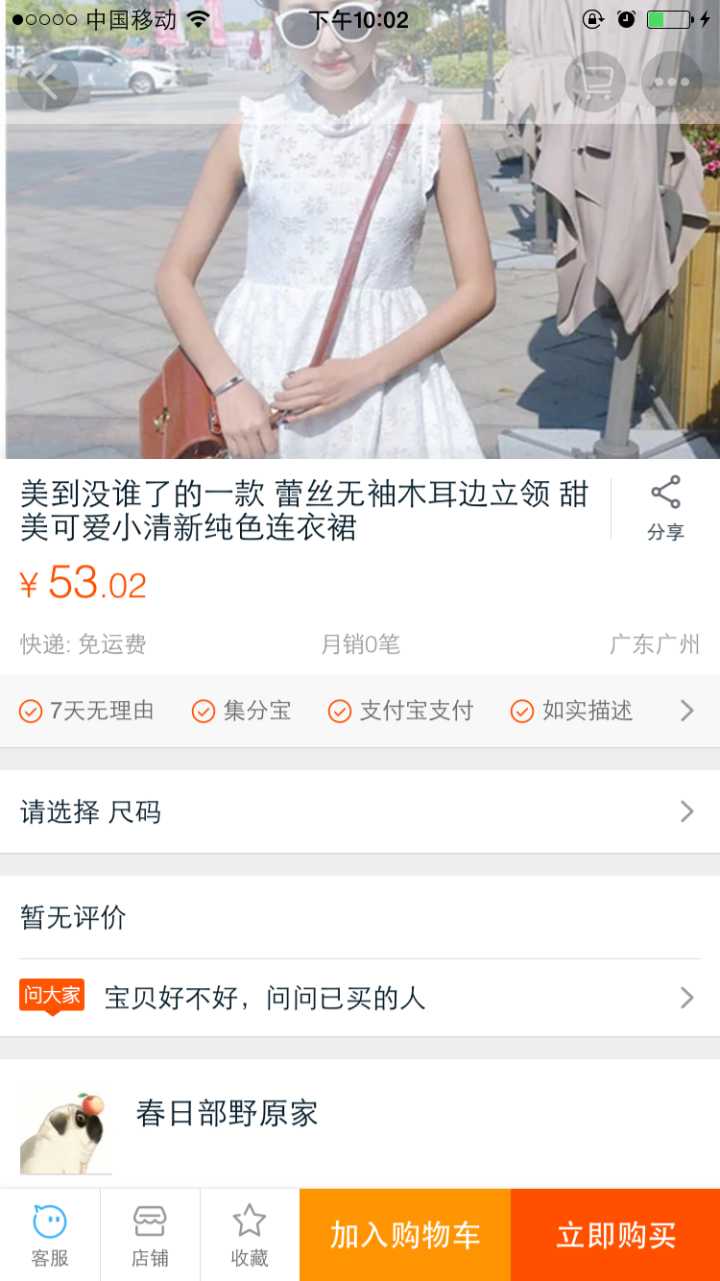Visit the 店铺 store page
The image size is (720, 1281).
click(x=150, y=1235)
